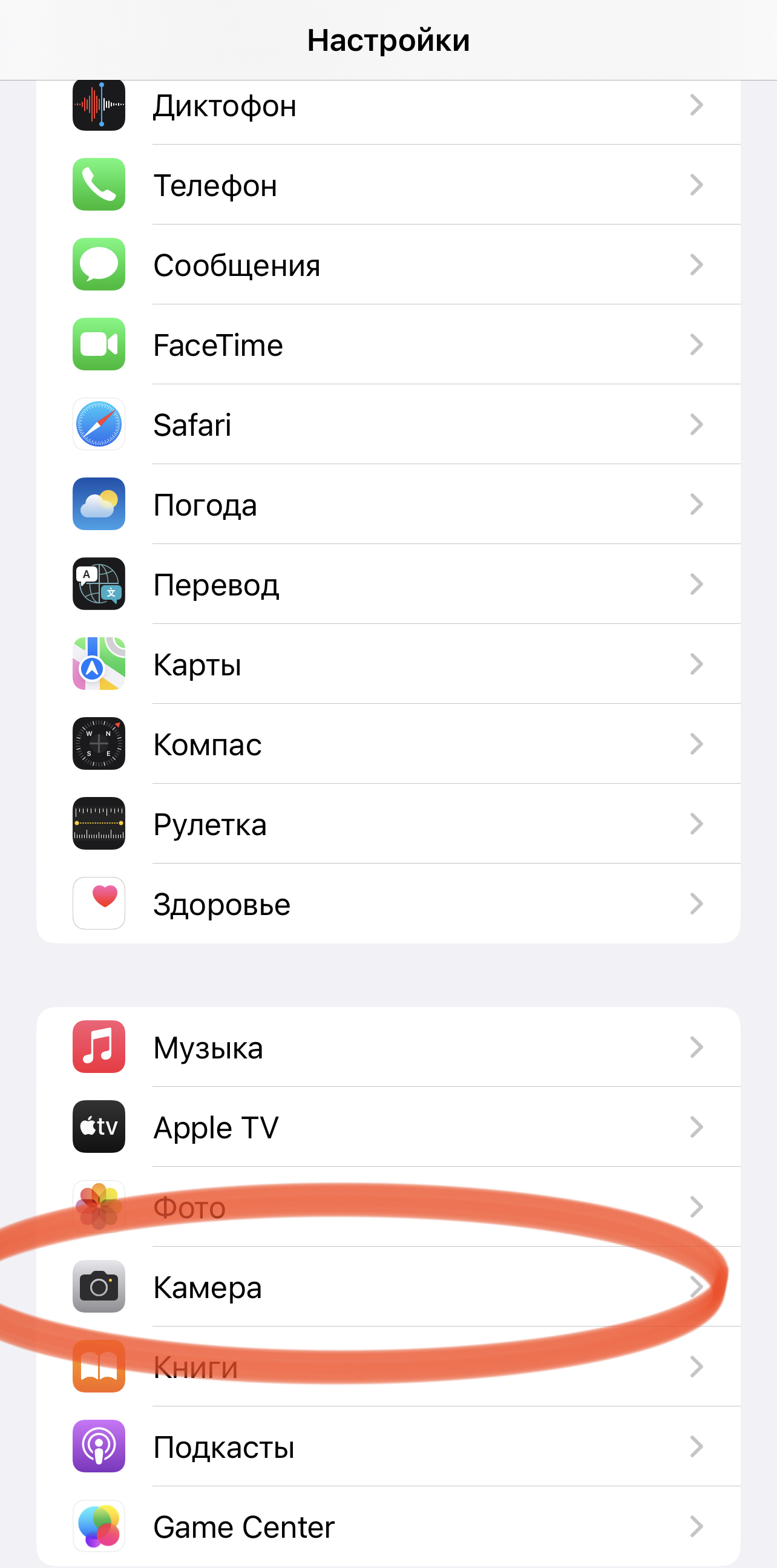Tap the Книги row
Screen dimensions: 777x1568
click(388, 1367)
